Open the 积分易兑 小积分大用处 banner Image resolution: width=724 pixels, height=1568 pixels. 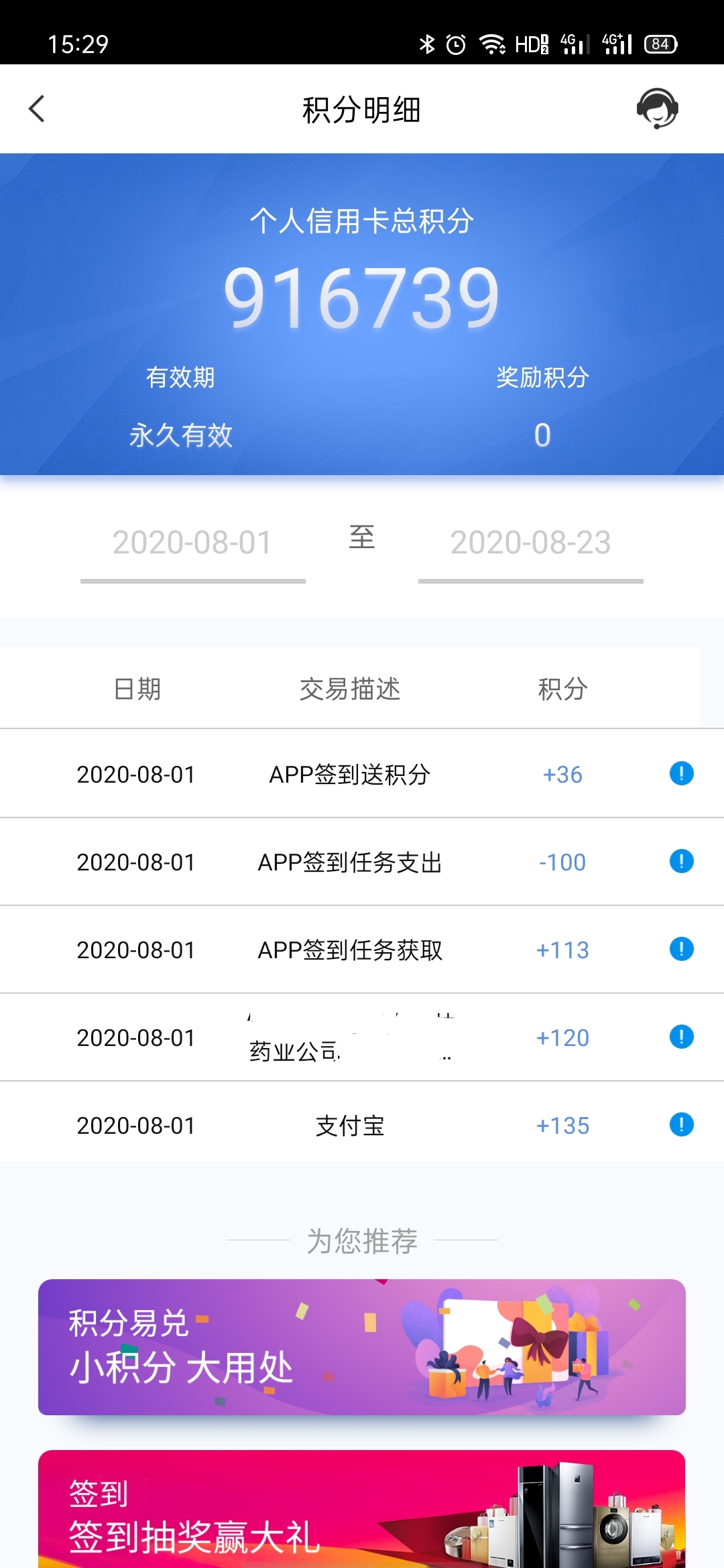pos(362,1347)
